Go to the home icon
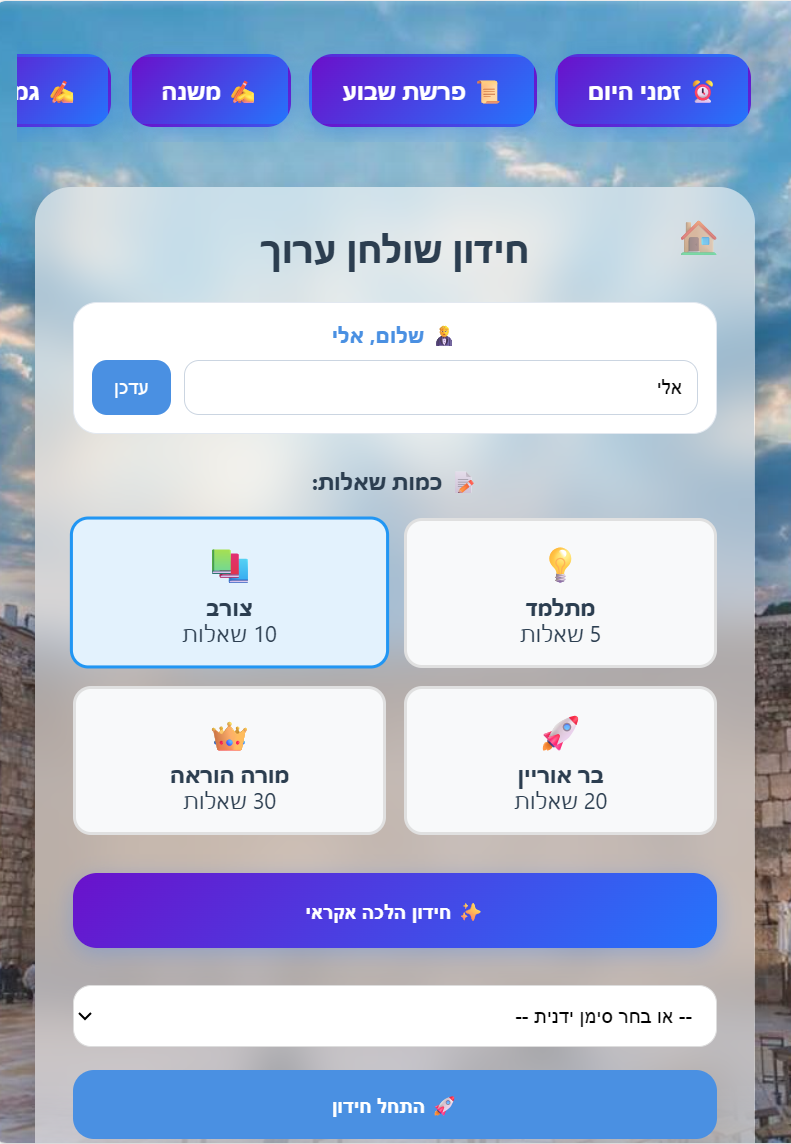This screenshot has height=1144, width=791. click(x=698, y=238)
